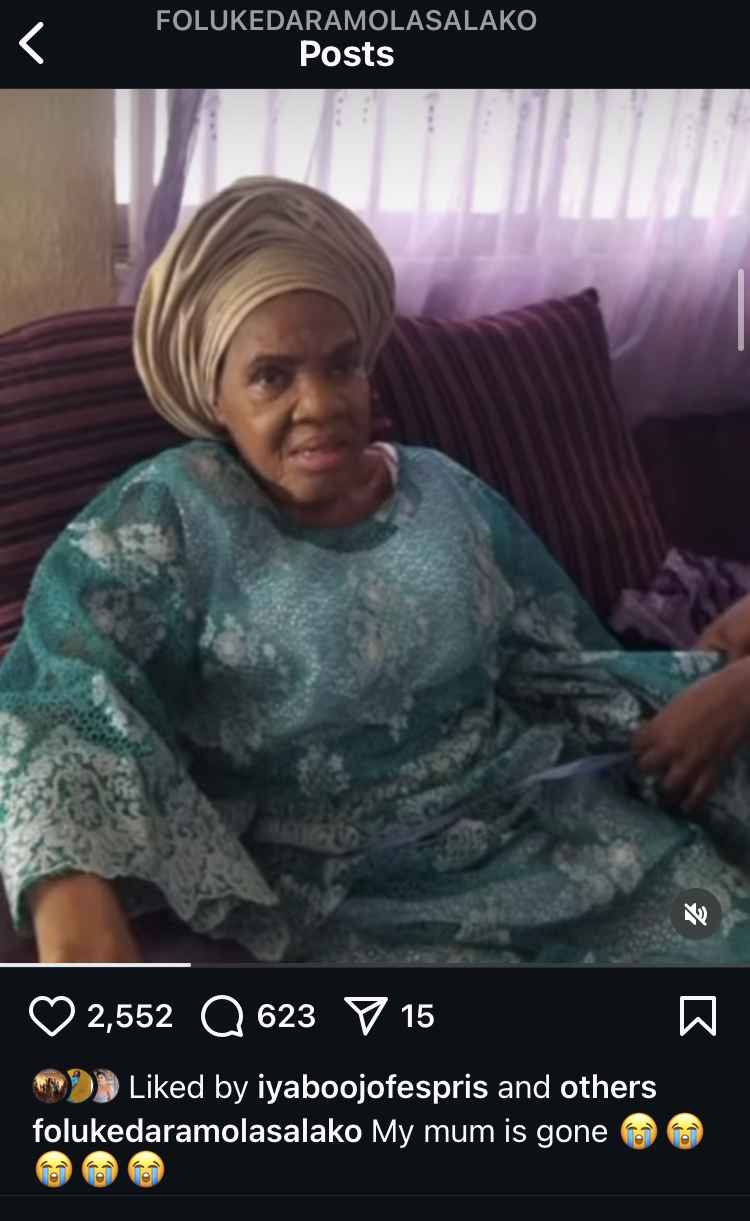750x1221 pixels.
Task: Bookmark this post
Action: (x=697, y=1016)
